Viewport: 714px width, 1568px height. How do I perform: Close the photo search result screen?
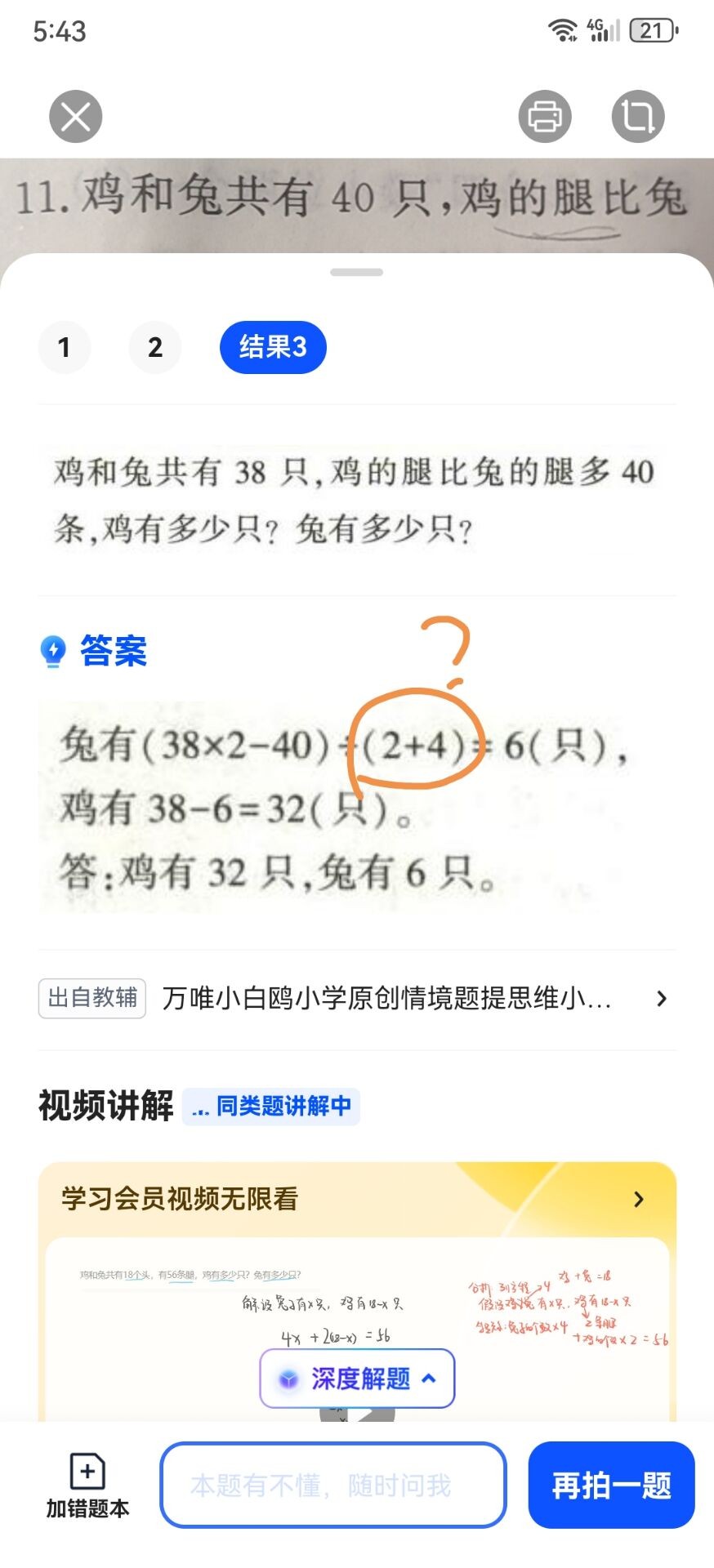pos(75,116)
